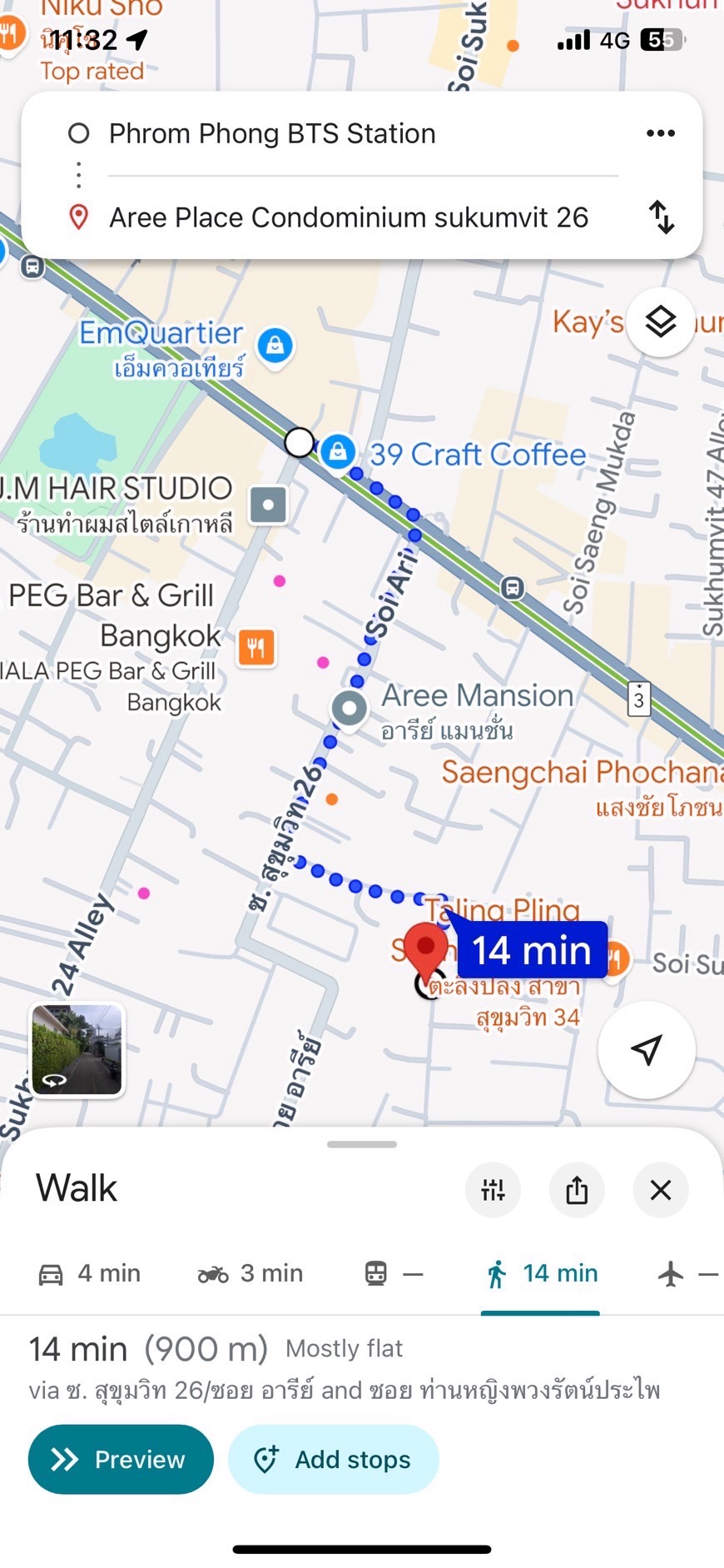
Task: Open the EmQuartier shopping pin
Action: tap(275, 345)
